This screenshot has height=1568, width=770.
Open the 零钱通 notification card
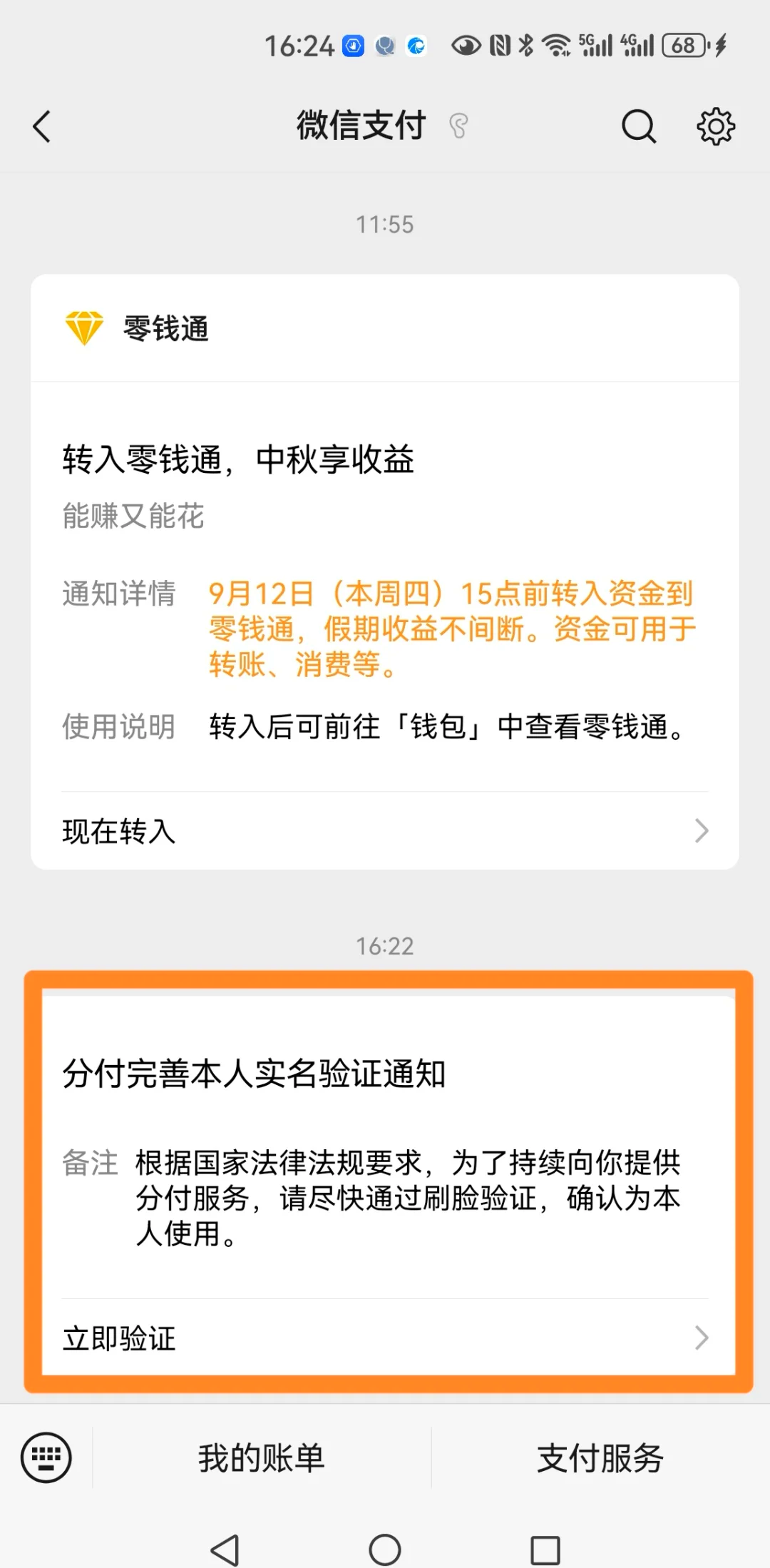coord(385,571)
